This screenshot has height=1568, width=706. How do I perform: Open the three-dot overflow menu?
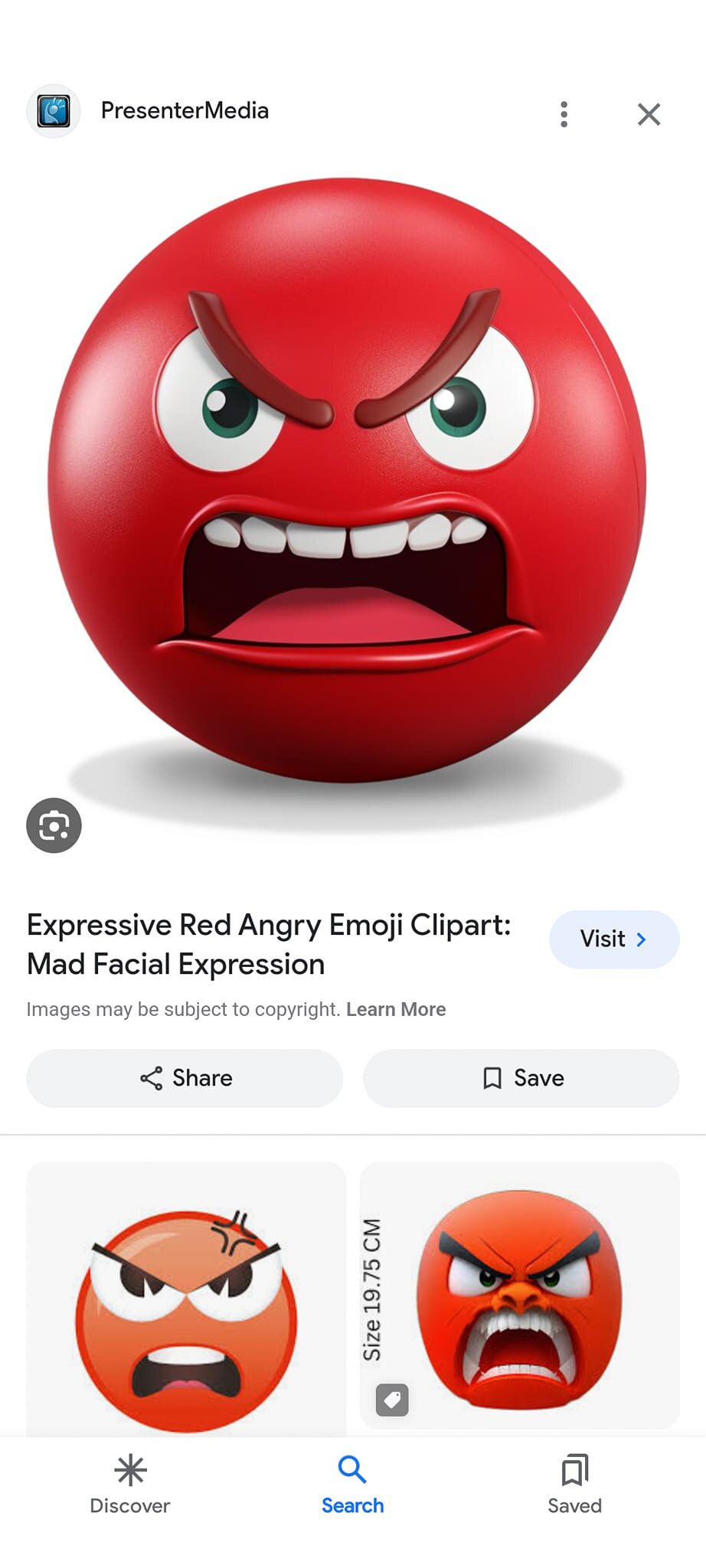coord(564,114)
